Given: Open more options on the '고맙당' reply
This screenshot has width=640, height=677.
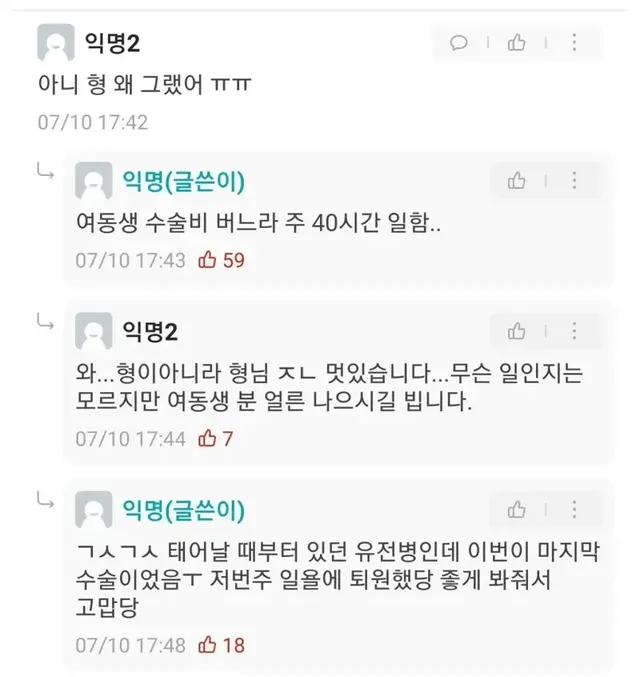Looking at the screenshot, I should (x=574, y=510).
